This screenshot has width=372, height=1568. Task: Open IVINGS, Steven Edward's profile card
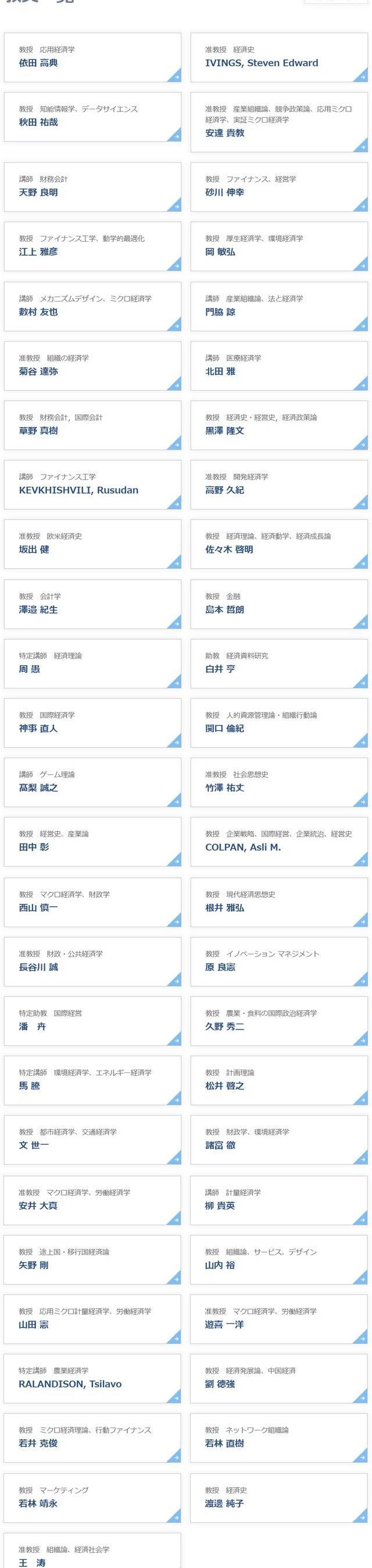(x=279, y=57)
